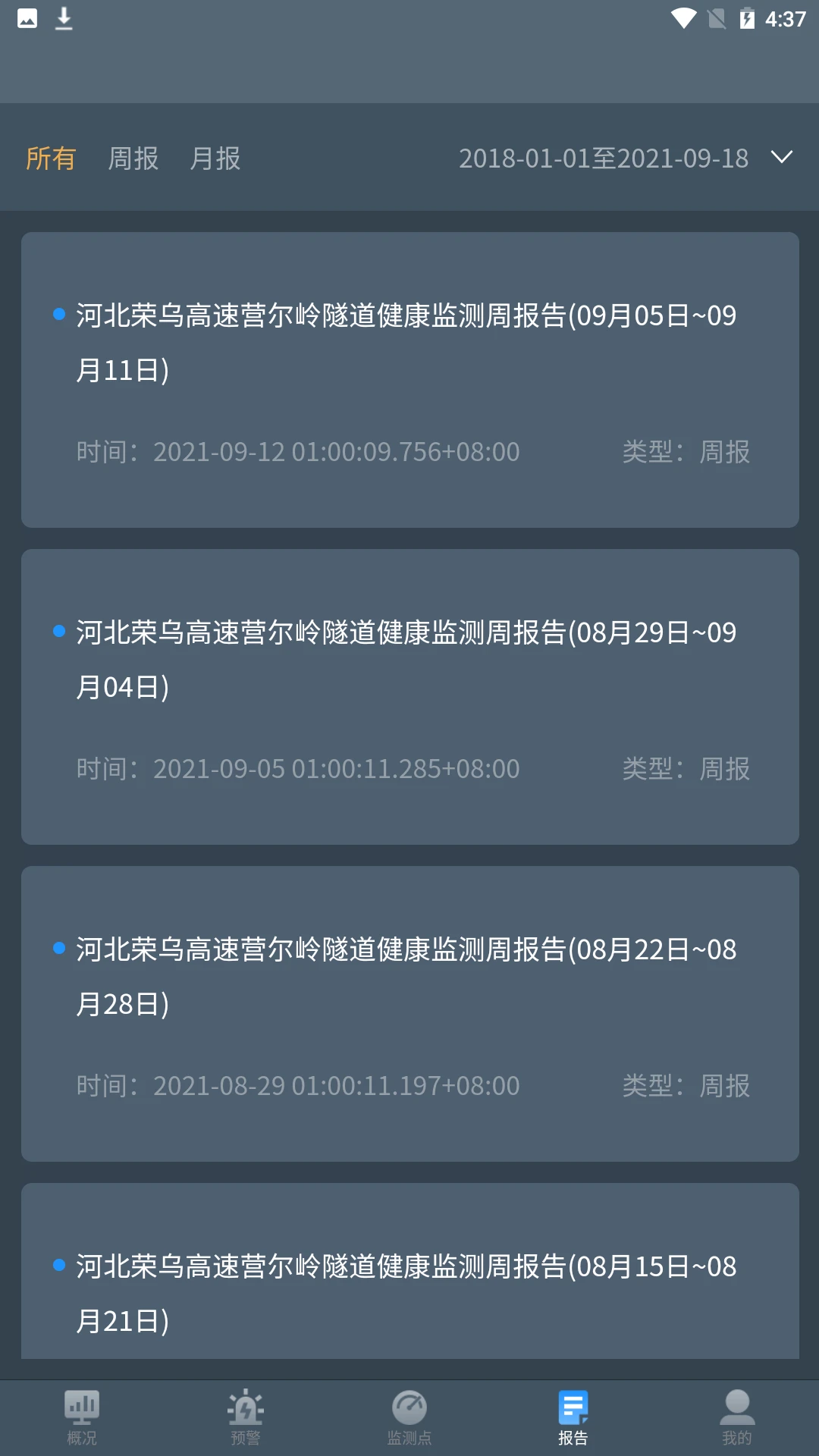Open the 08月29日~09月04日 weekly report
Image resolution: width=819 pixels, height=1456 pixels.
[409, 698]
